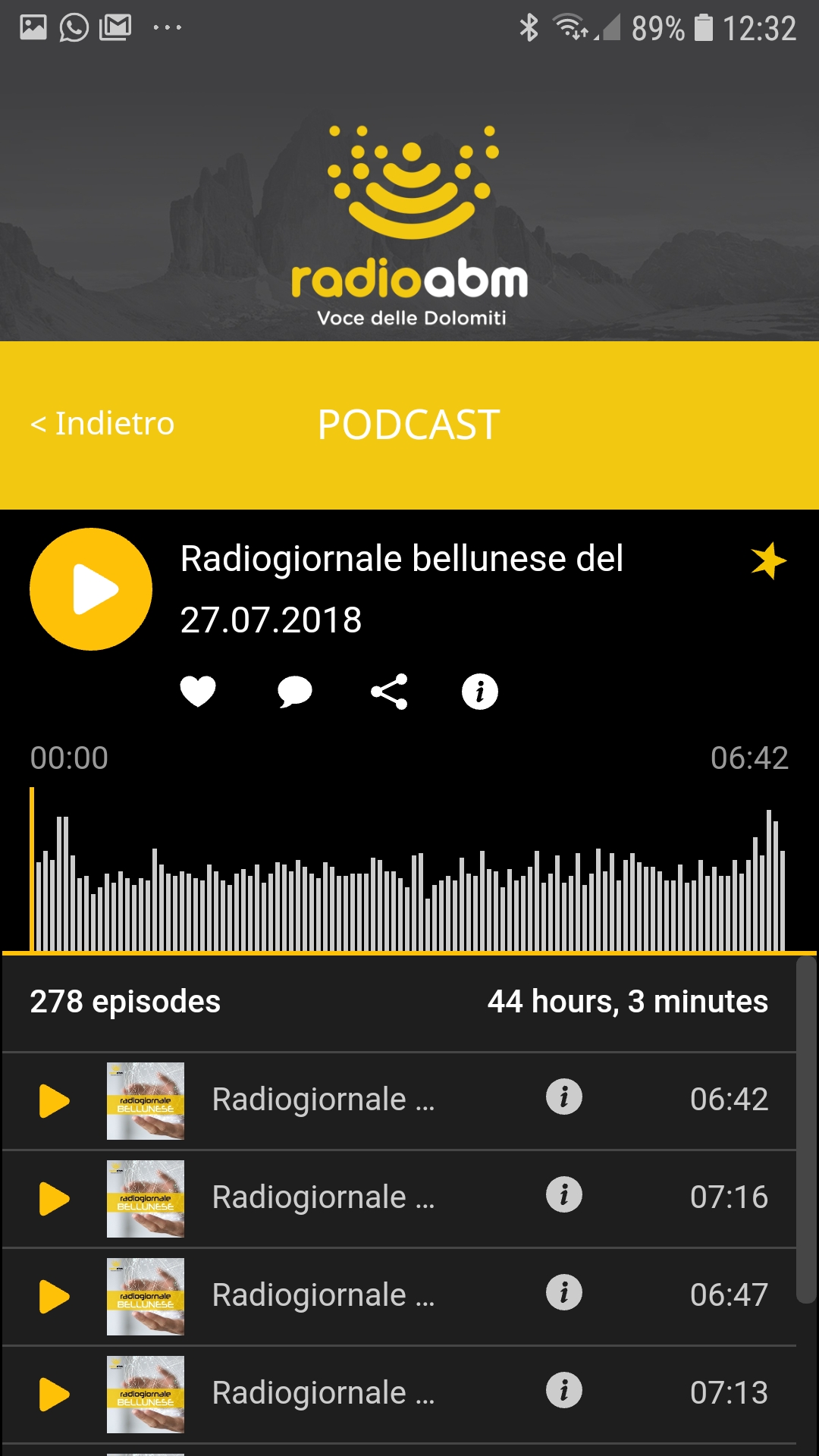
Task: Open info for the 07:13 episode
Action: (x=563, y=1392)
